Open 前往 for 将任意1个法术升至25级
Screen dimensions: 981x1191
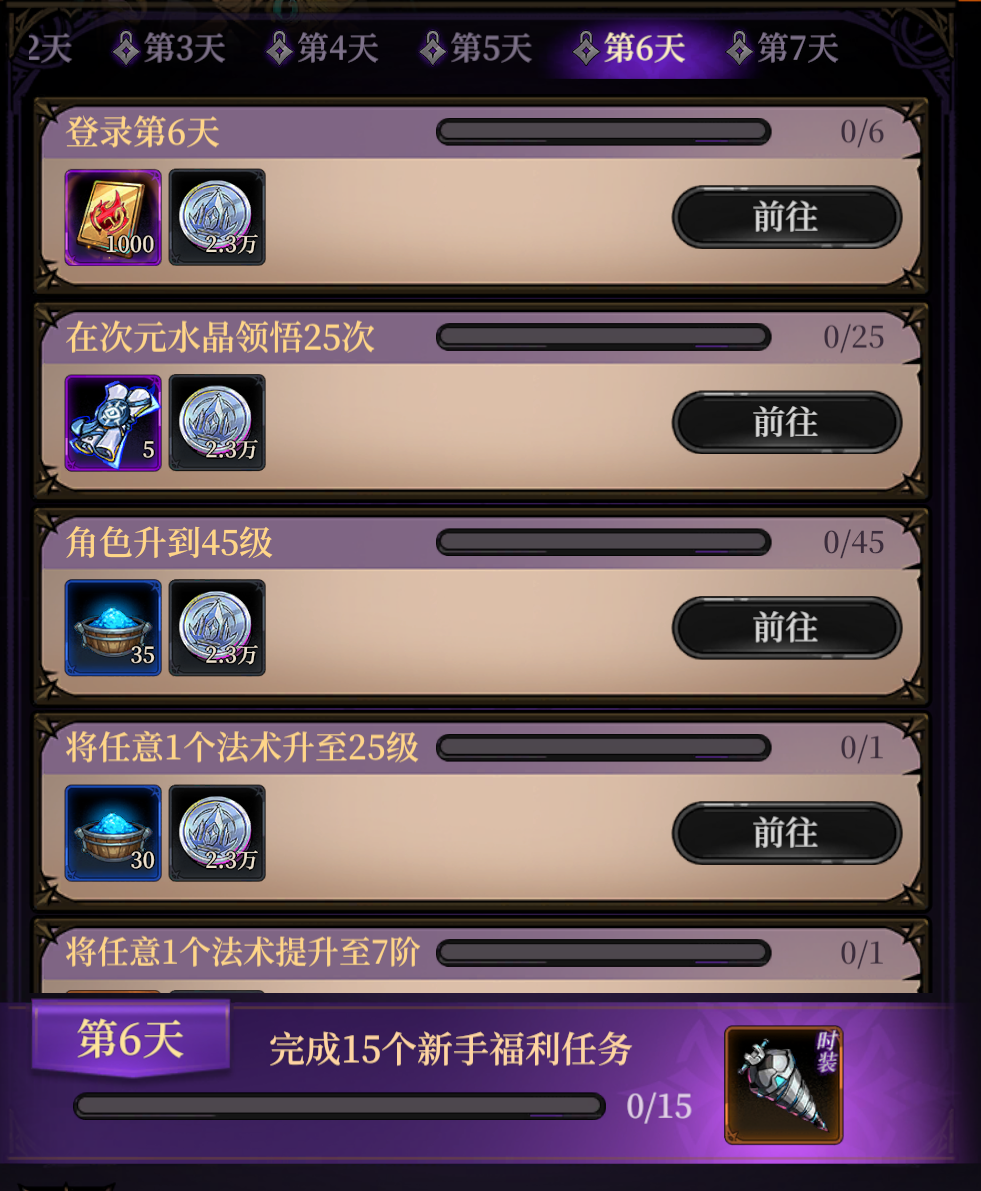click(786, 832)
